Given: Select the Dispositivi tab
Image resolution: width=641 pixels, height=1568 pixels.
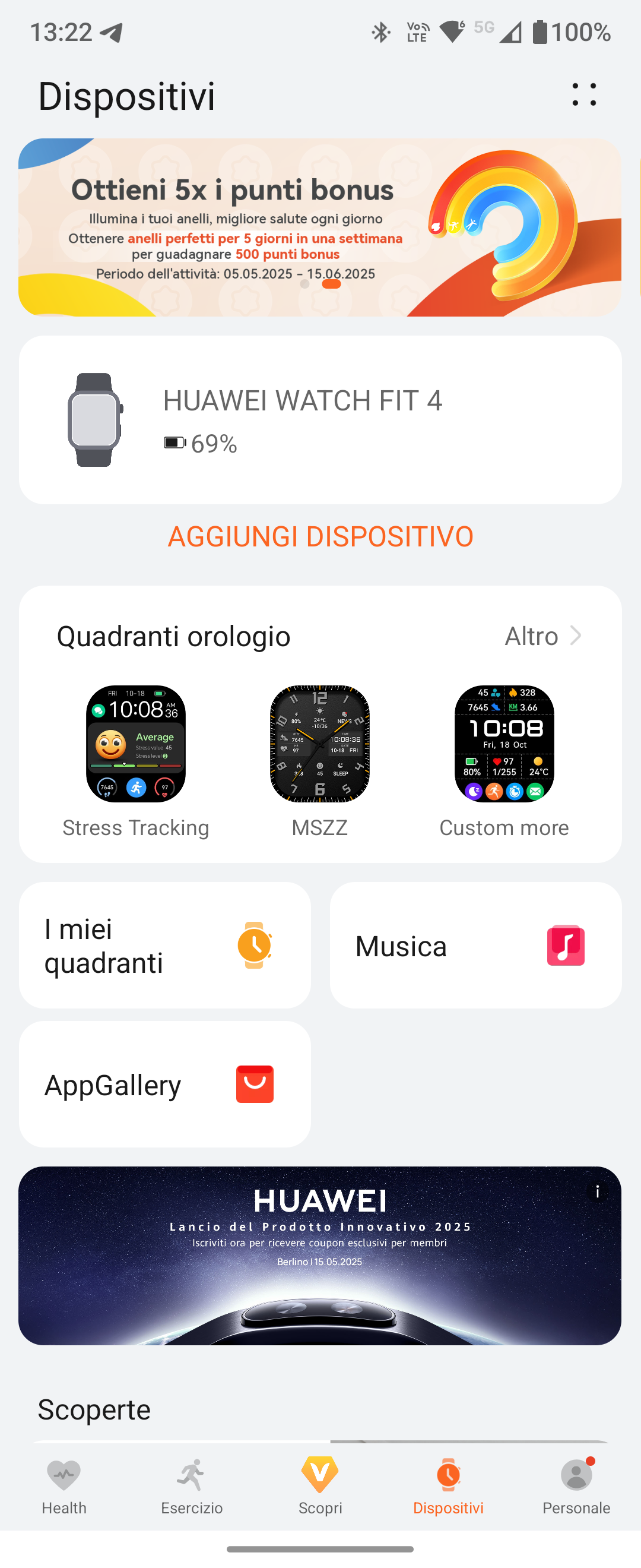Looking at the screenshot, I should pyautogui.click(x=448, y=1487).
